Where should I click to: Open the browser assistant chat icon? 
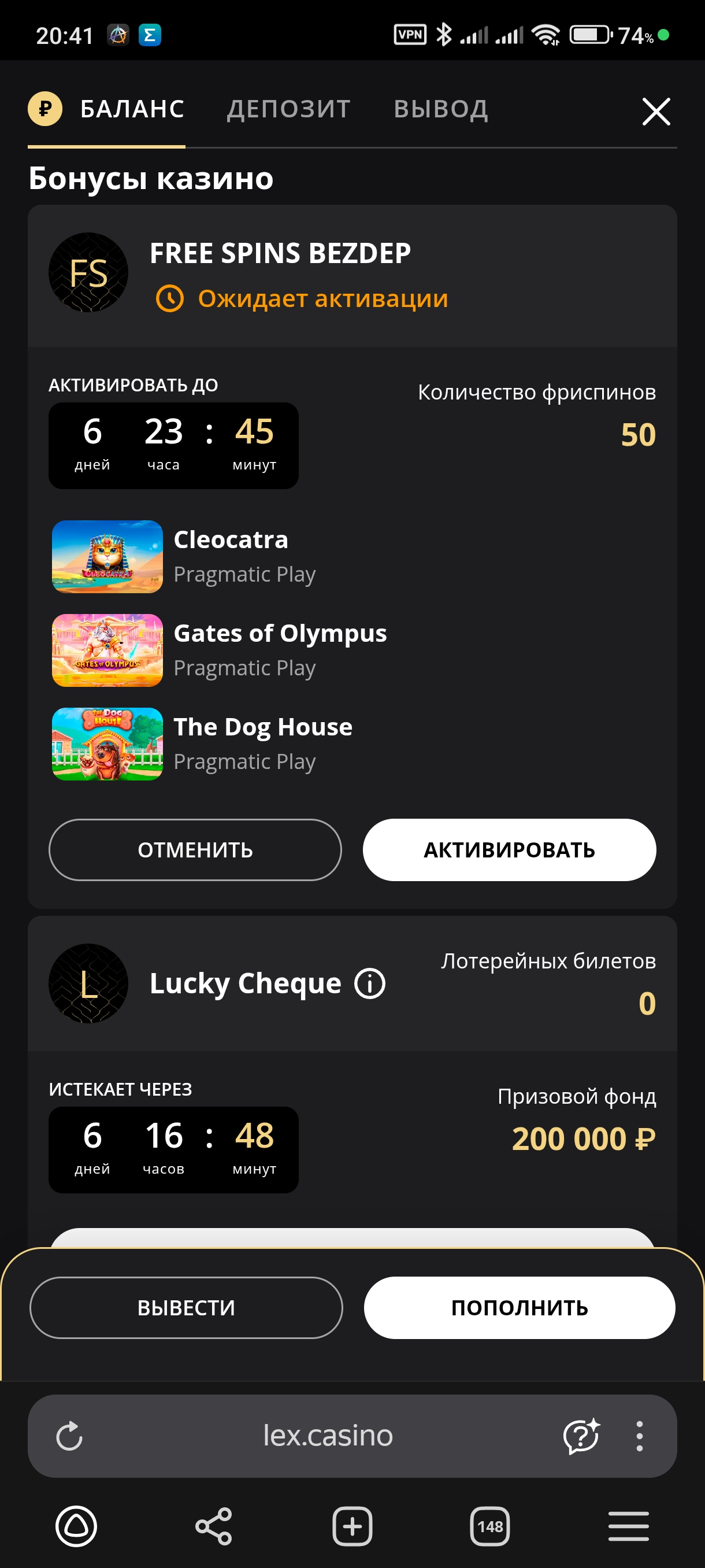point(581,1436)
